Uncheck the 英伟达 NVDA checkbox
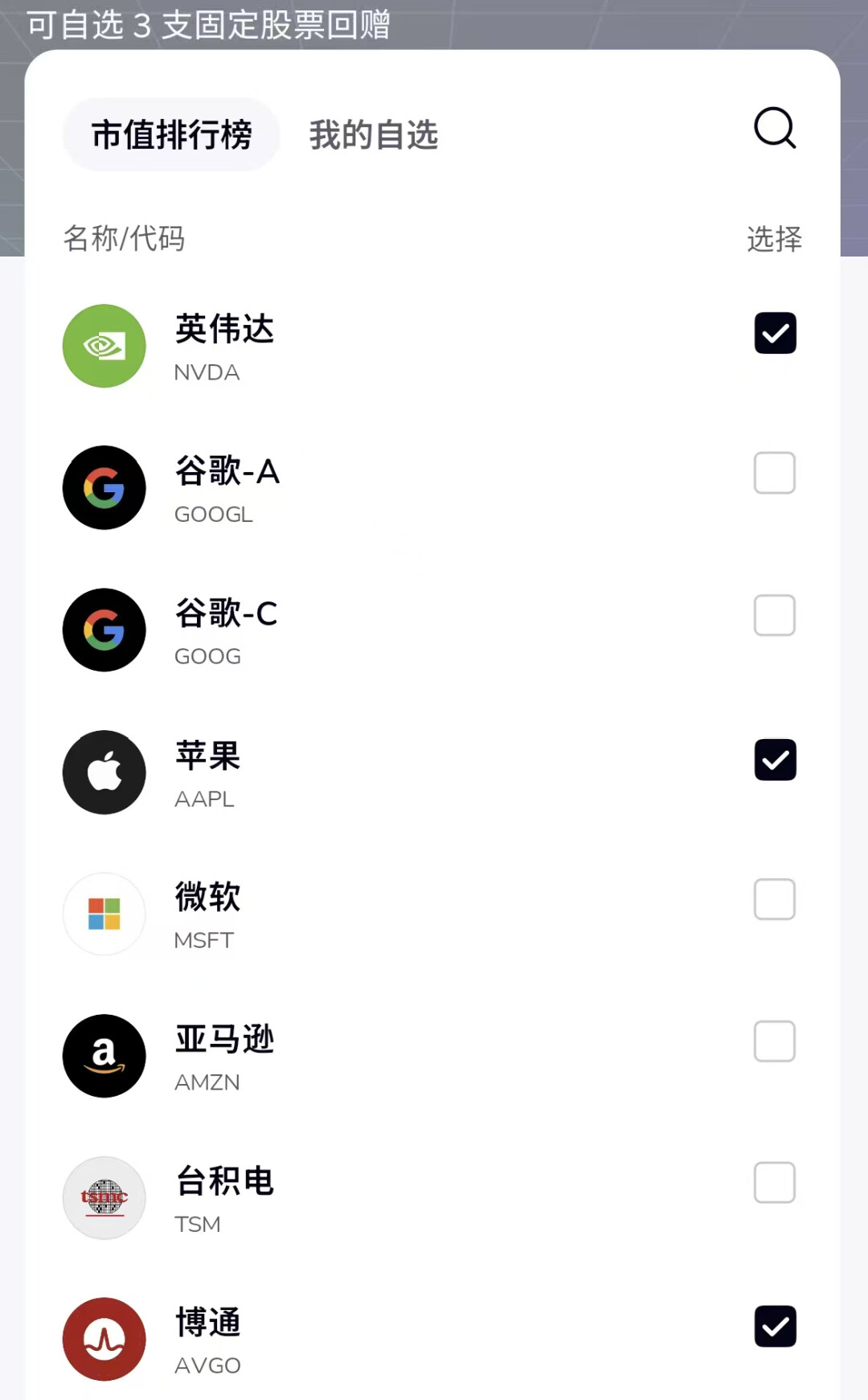868x1400 pixels. pos(775,333)
